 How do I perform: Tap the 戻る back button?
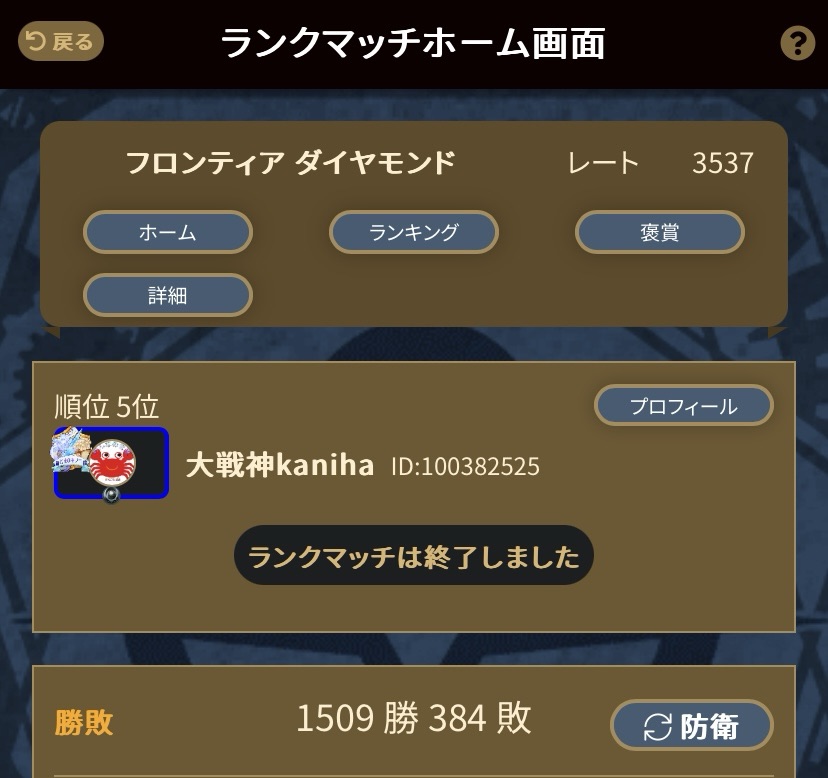pyautogui.click(x=61, y=41)
